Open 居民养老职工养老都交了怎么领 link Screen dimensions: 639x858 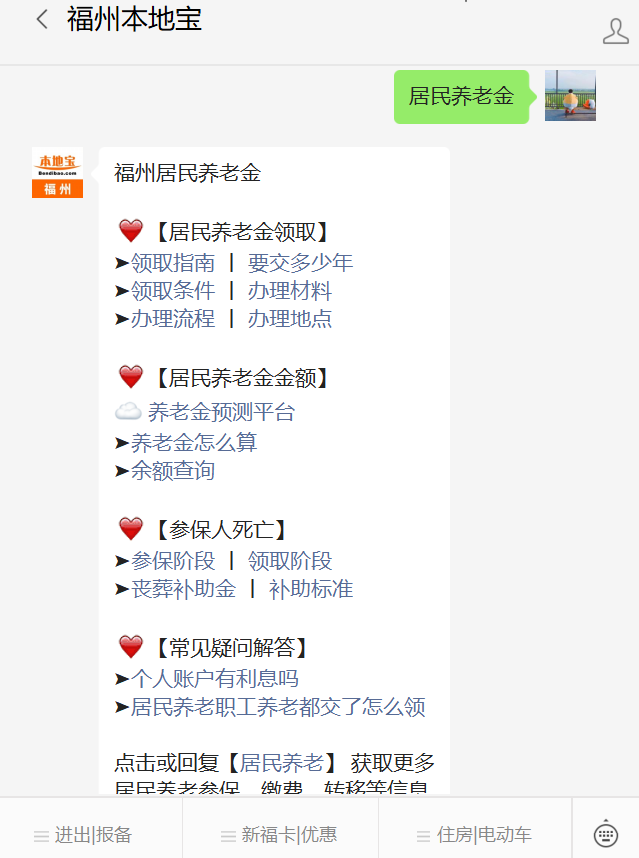coord(277,707)
